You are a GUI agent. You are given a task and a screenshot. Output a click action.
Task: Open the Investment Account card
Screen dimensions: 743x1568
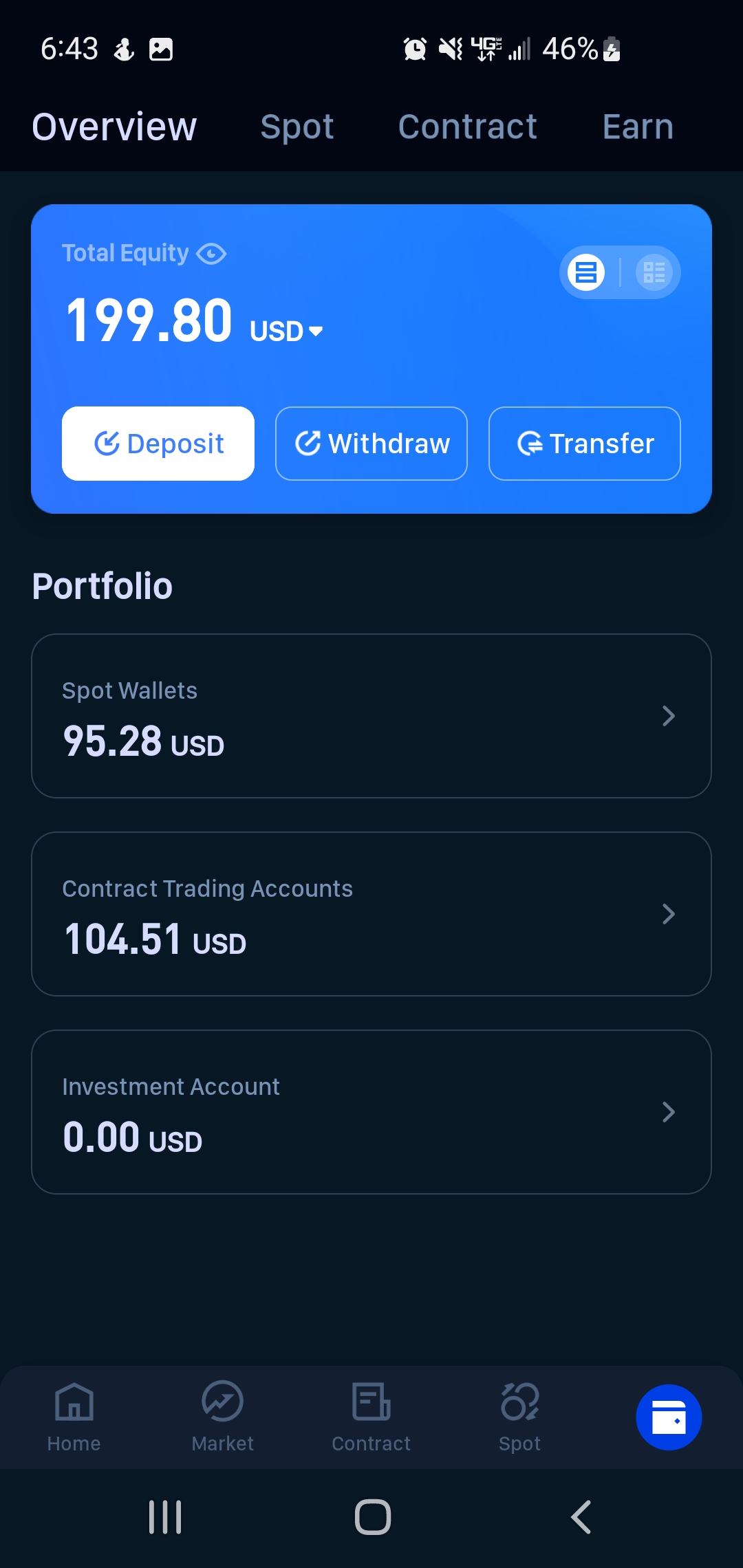(x=371, y=1112)
